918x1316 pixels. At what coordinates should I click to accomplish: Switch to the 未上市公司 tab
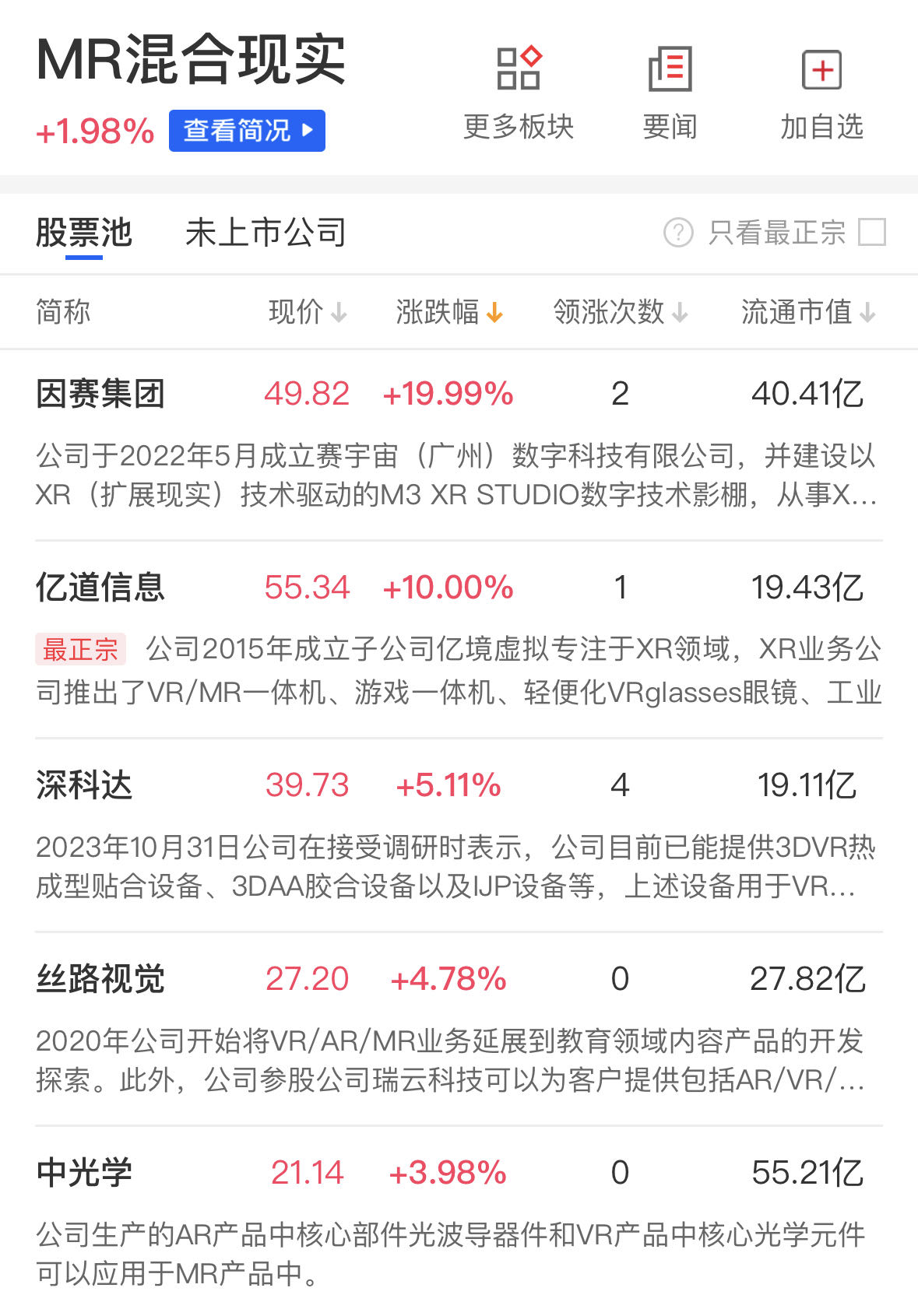(266, 233)
